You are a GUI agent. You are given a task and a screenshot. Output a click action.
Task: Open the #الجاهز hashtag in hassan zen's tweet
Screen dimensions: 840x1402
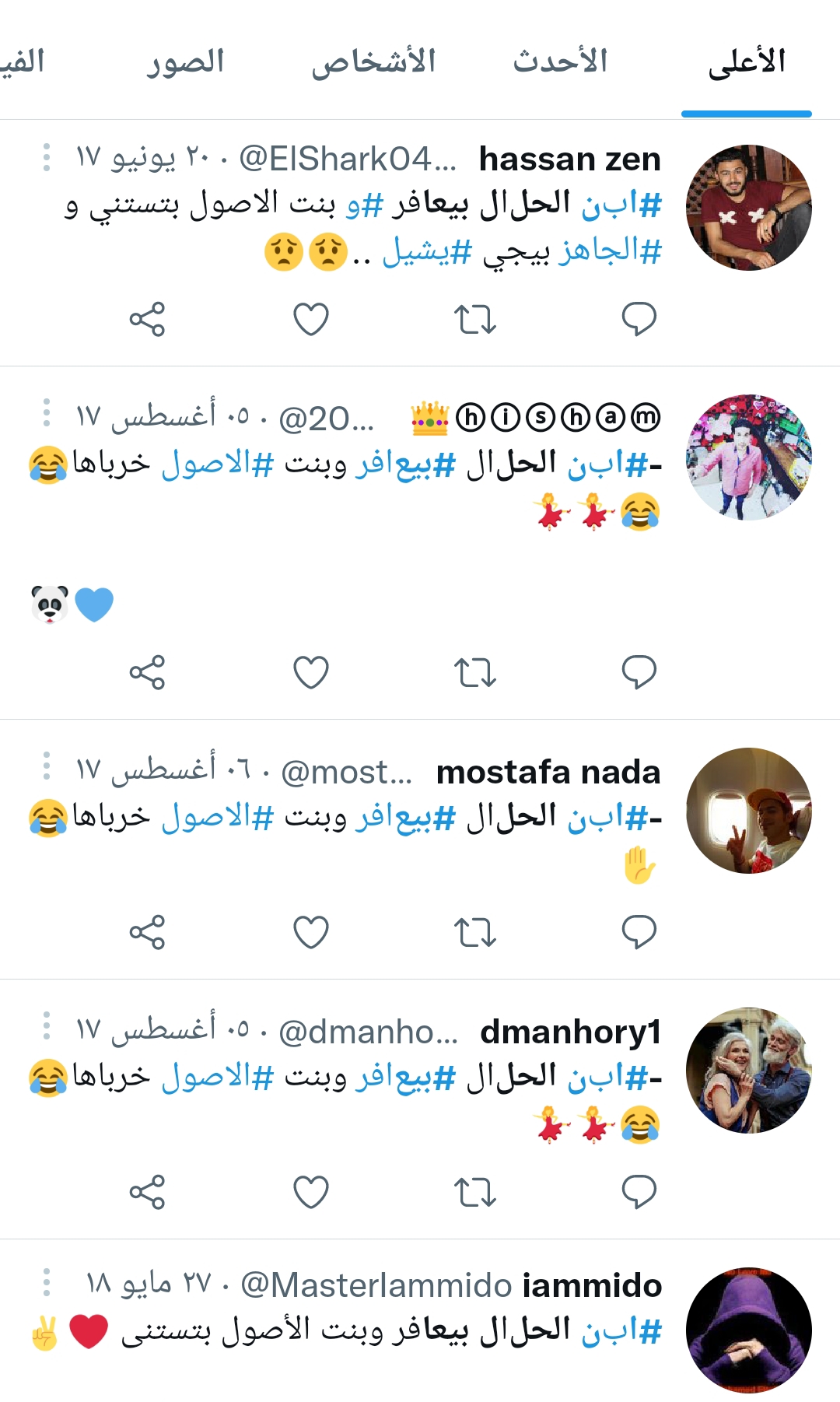tap(611, 251)
